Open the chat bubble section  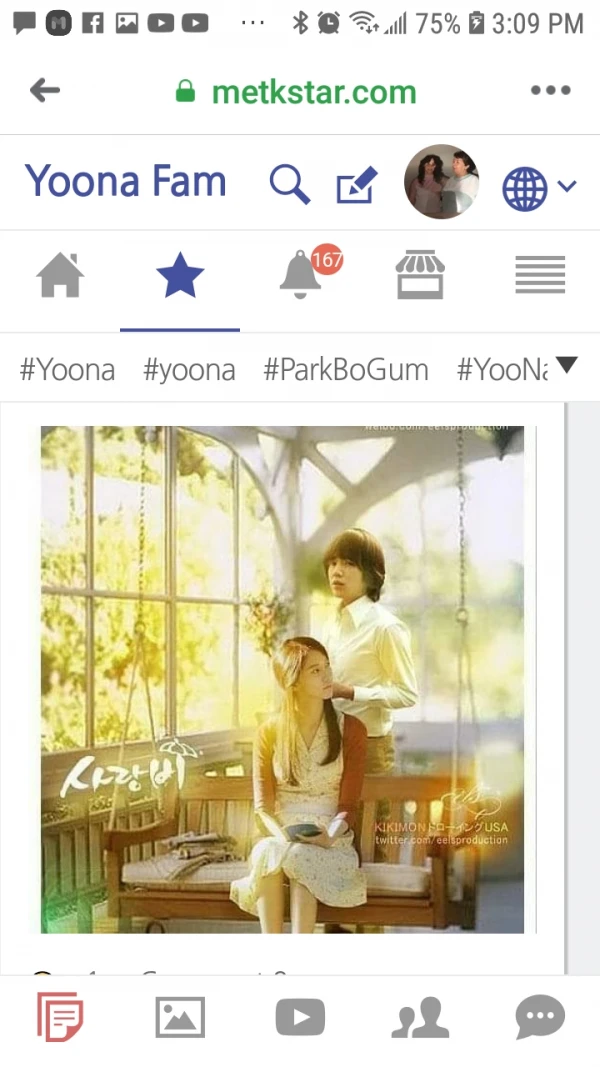point(540,1018)
